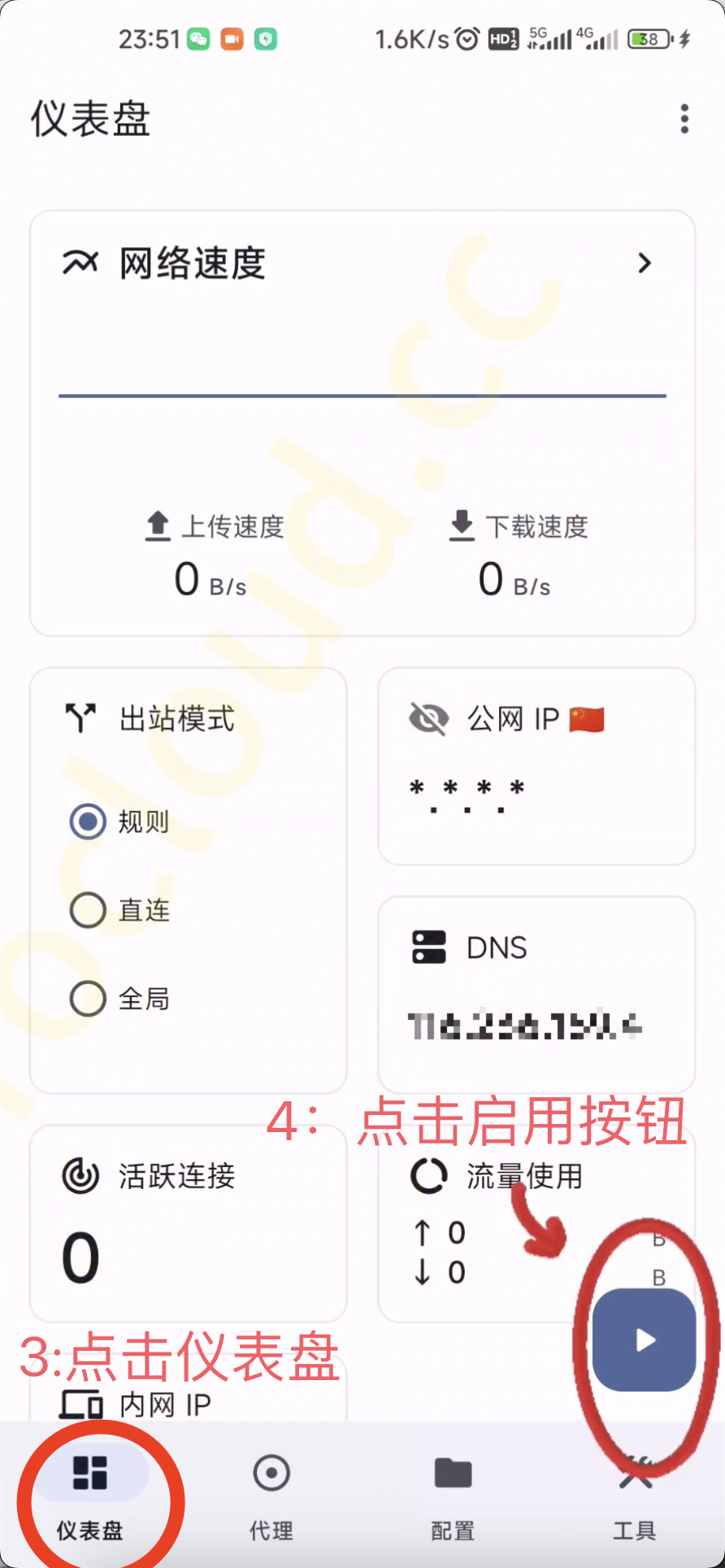Switch to the 代理 tab
The width and height of the screenshot is (725, 1568).
271,1495
